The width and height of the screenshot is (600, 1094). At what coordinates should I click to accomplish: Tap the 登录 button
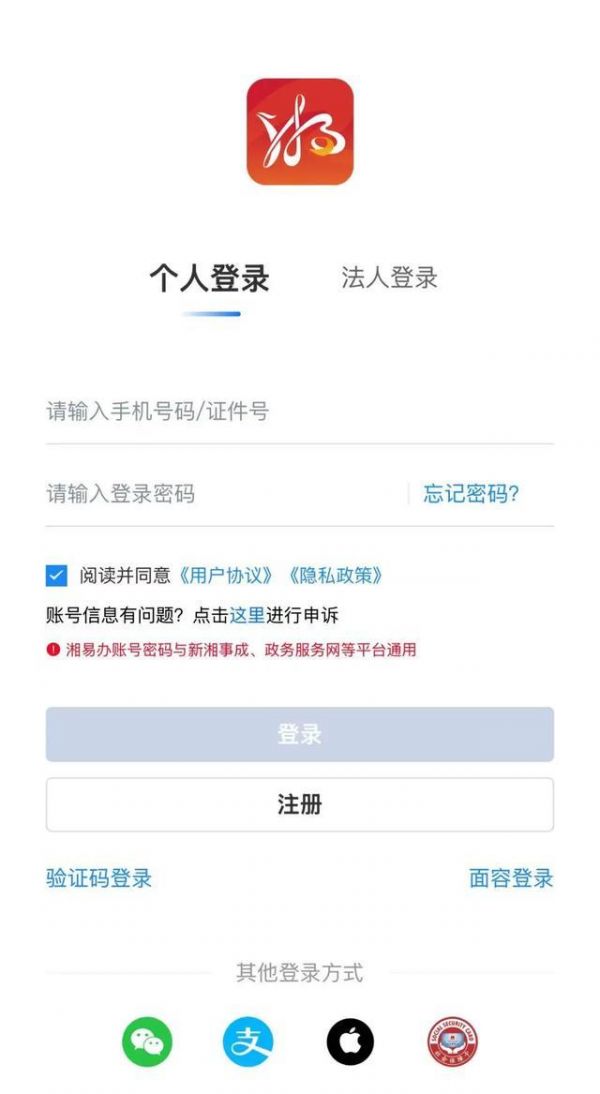click(299, 735)
